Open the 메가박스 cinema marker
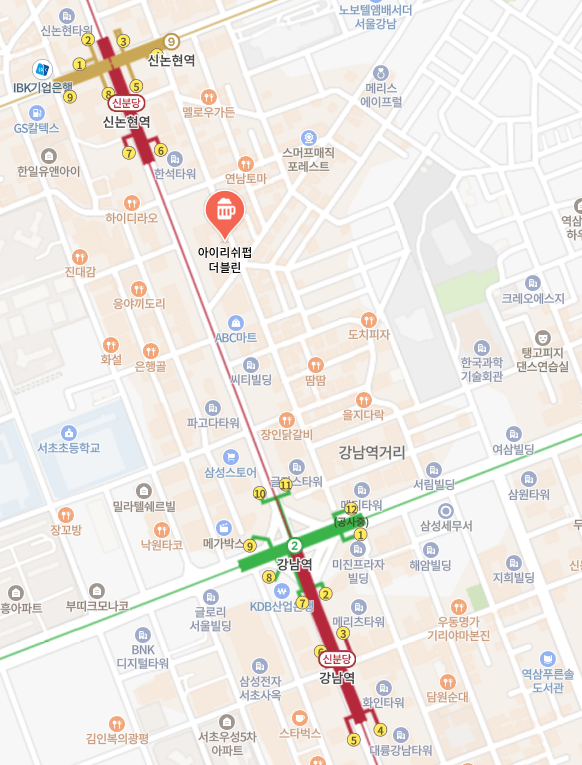The image size is (582, 765). pos(223,528)
